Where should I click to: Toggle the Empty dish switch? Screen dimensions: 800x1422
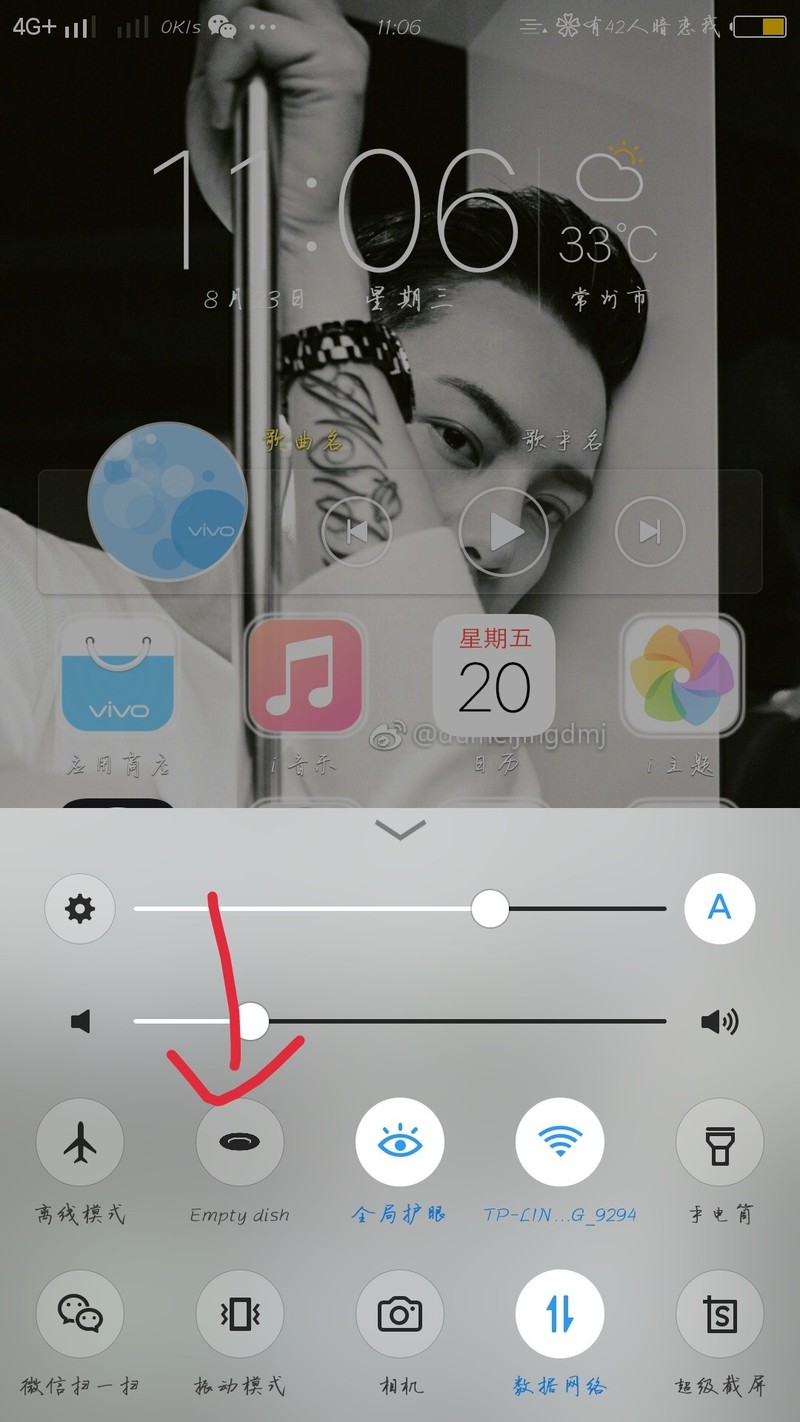pos(240,1143)
